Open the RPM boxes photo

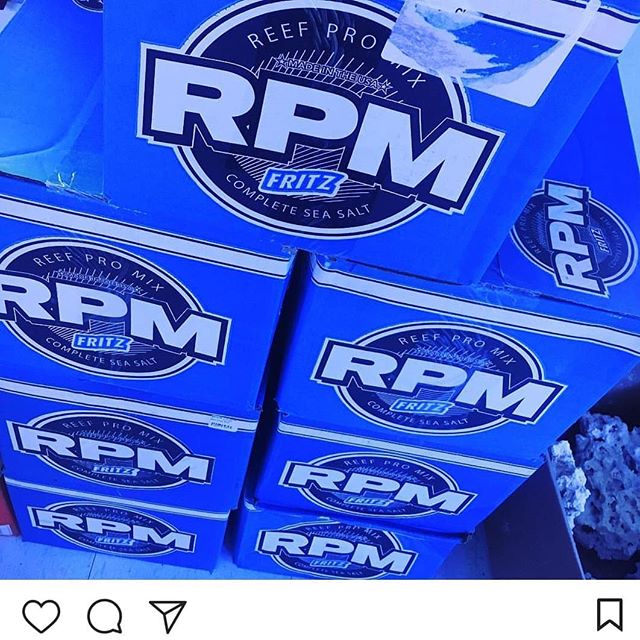320,290
